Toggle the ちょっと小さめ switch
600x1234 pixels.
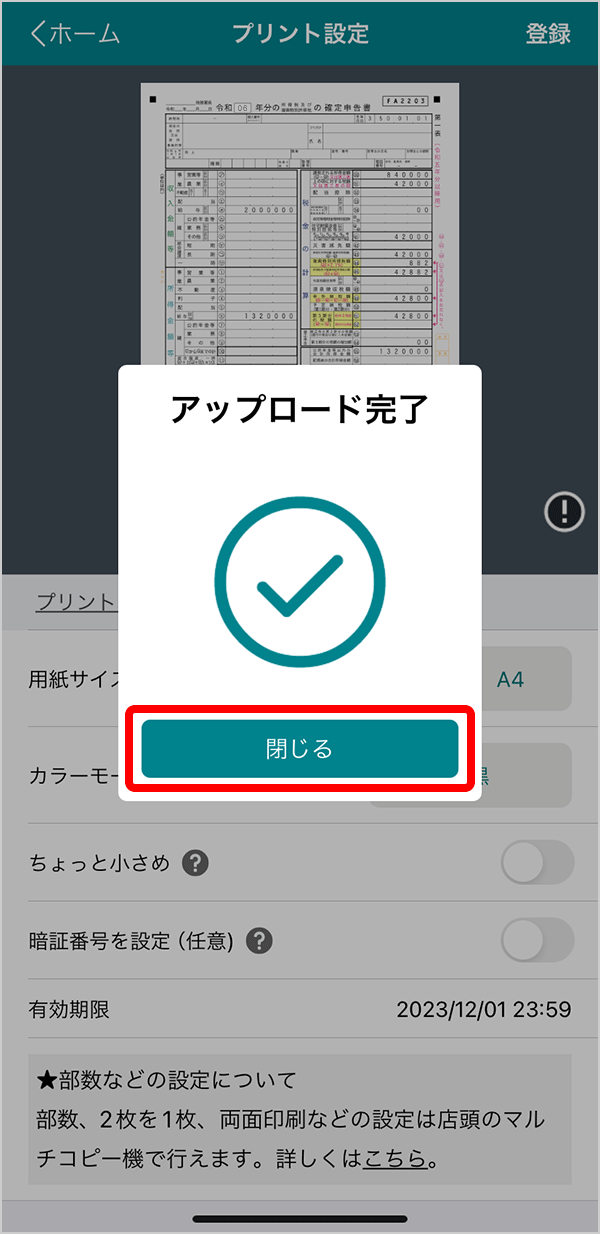[538, 862]
